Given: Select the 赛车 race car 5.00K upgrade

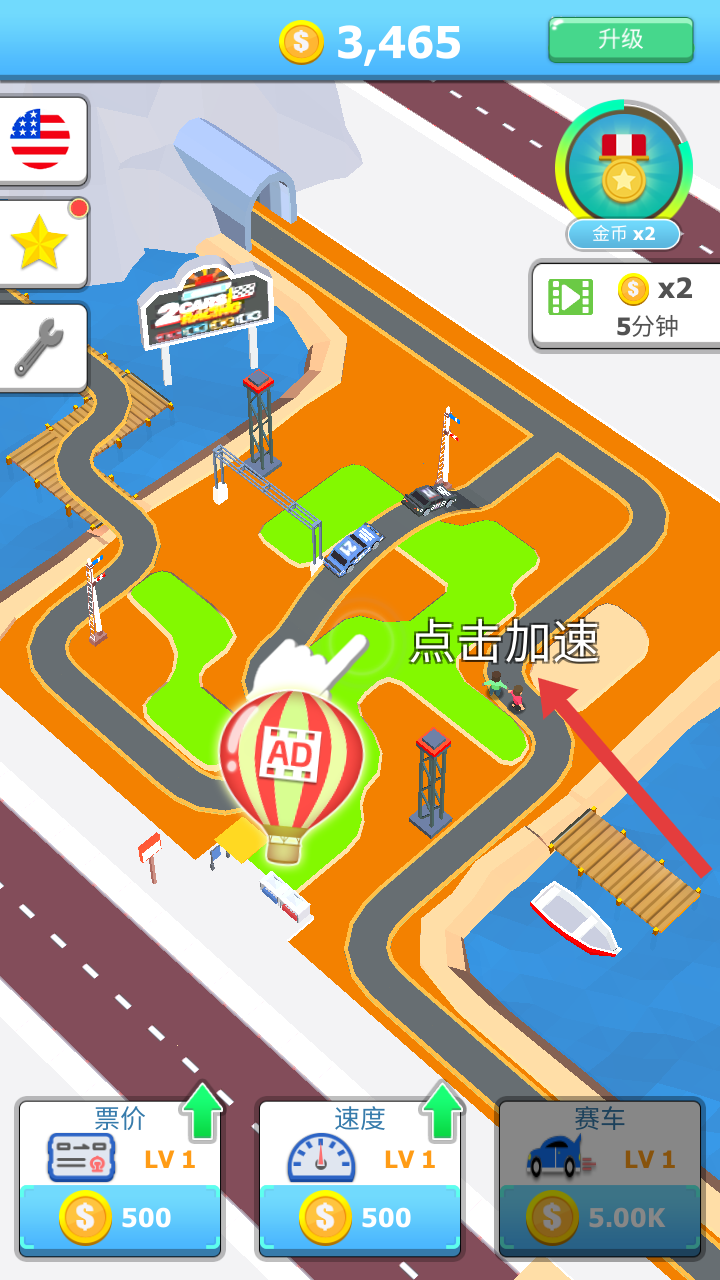Looking at the screenshot, I should tap(600, 1216).
